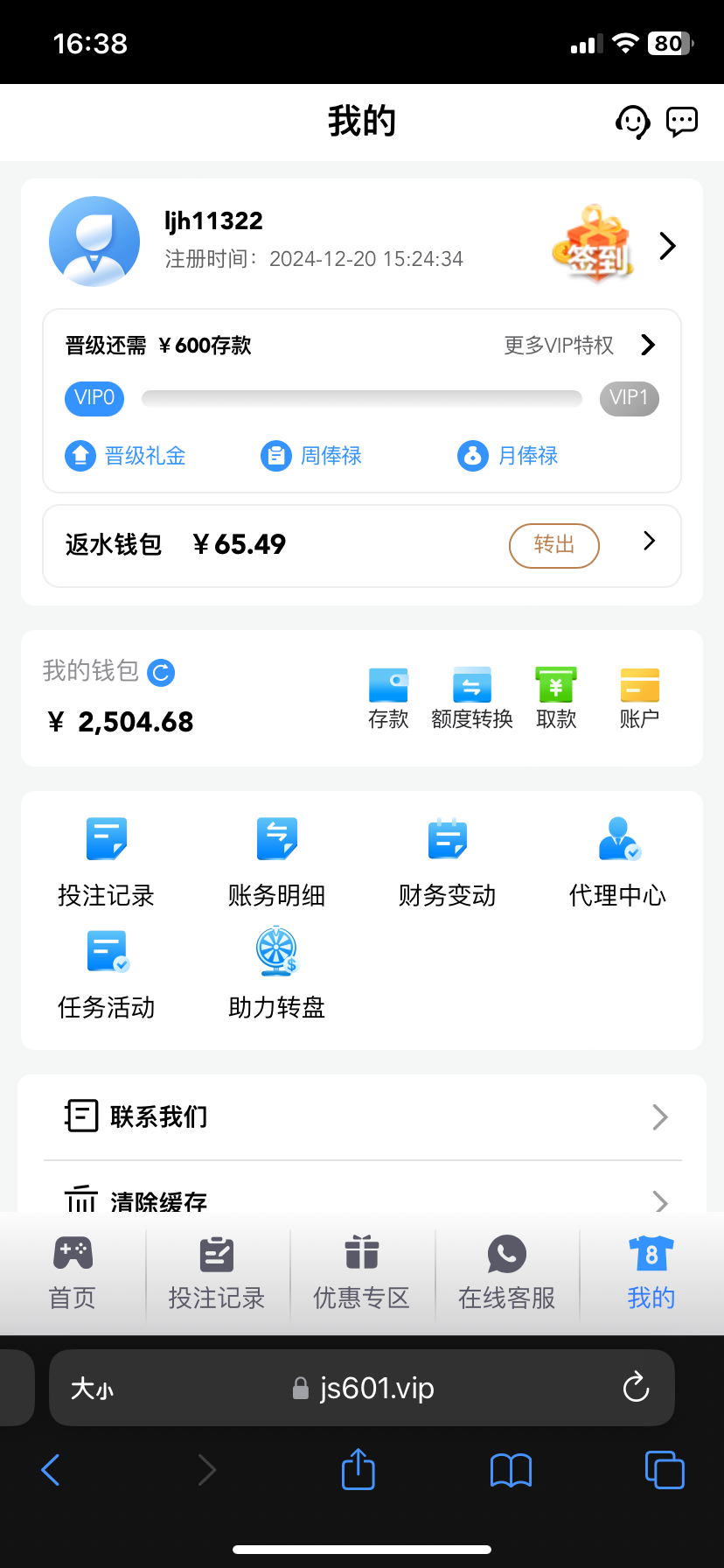This screenshot has width=724, height=1568.
Task: Tap the 转出 transfer out button
Action: (x=553, y=545)
